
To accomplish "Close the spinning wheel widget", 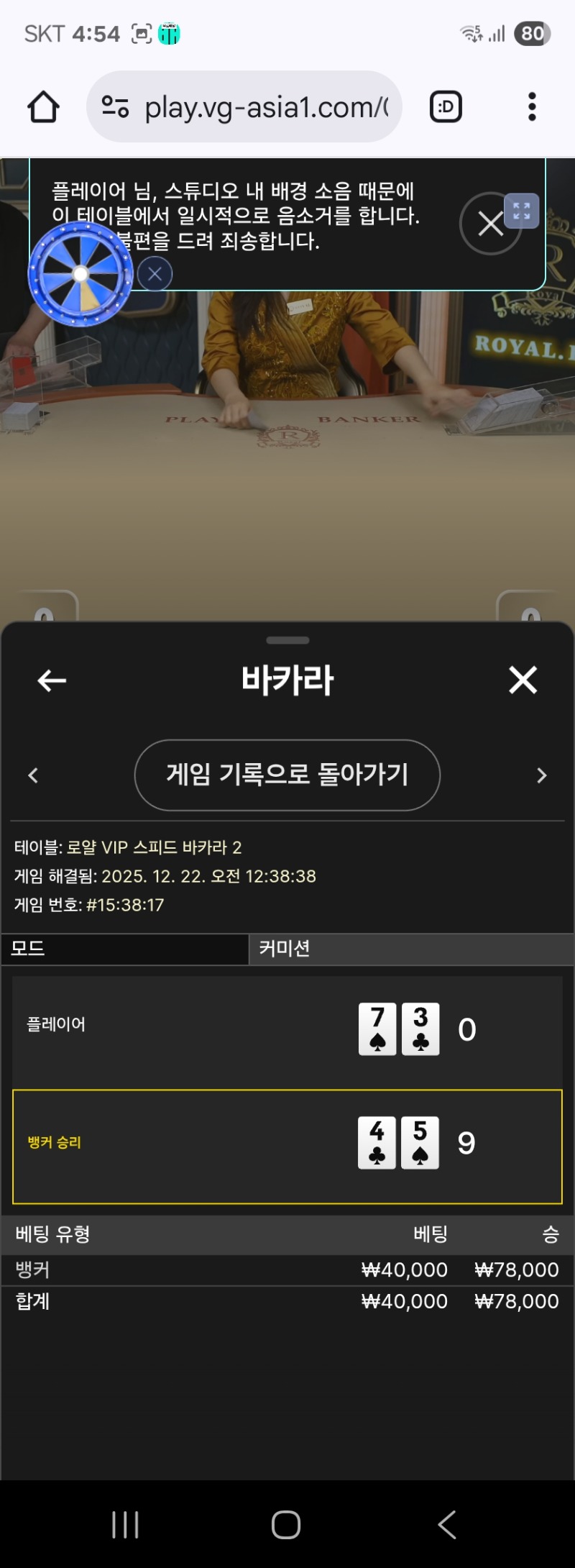I will (x=155, y=274).
